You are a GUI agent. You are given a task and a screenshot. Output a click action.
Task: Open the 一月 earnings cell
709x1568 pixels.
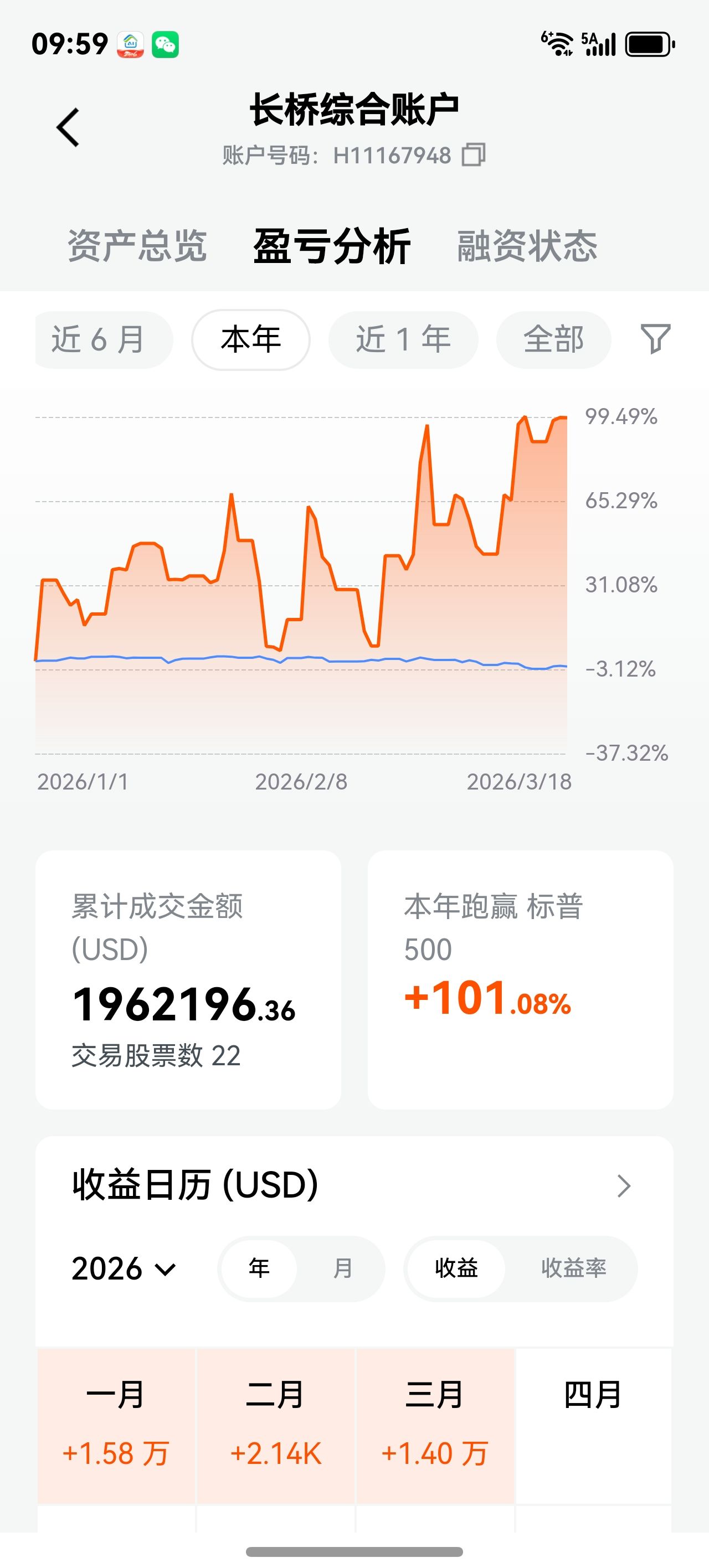click(116, 1426)
